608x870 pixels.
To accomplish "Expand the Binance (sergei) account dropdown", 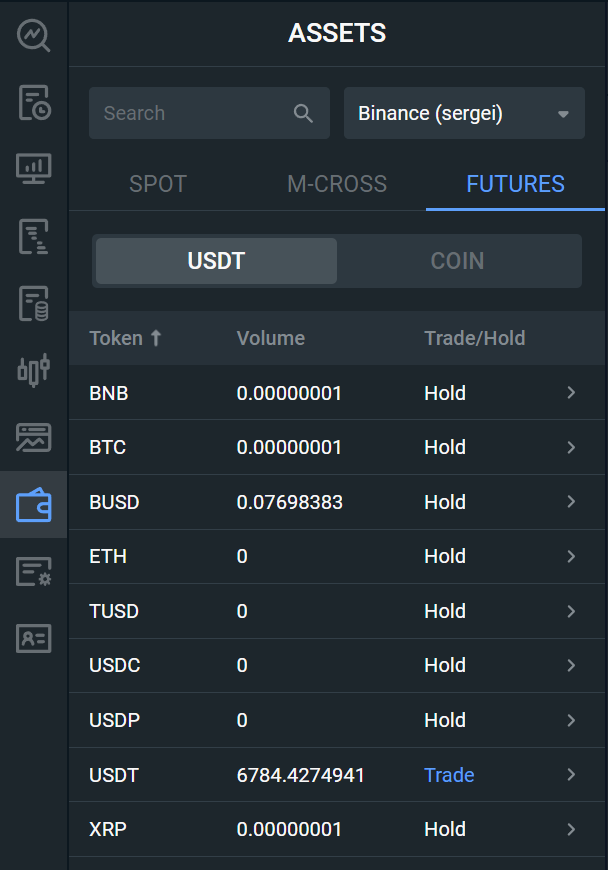I will click(x=464, y=113).
